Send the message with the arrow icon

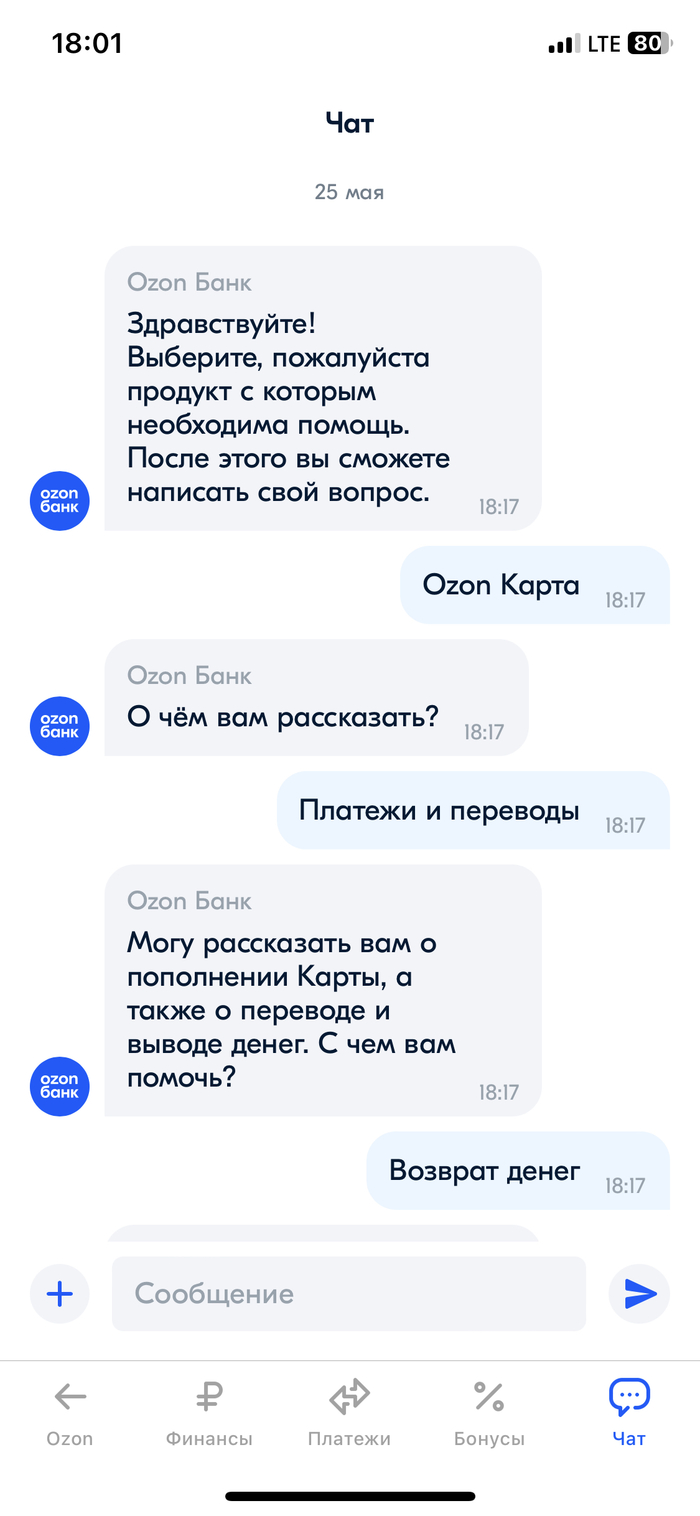pyautogui.click(x=639, y=1294)
